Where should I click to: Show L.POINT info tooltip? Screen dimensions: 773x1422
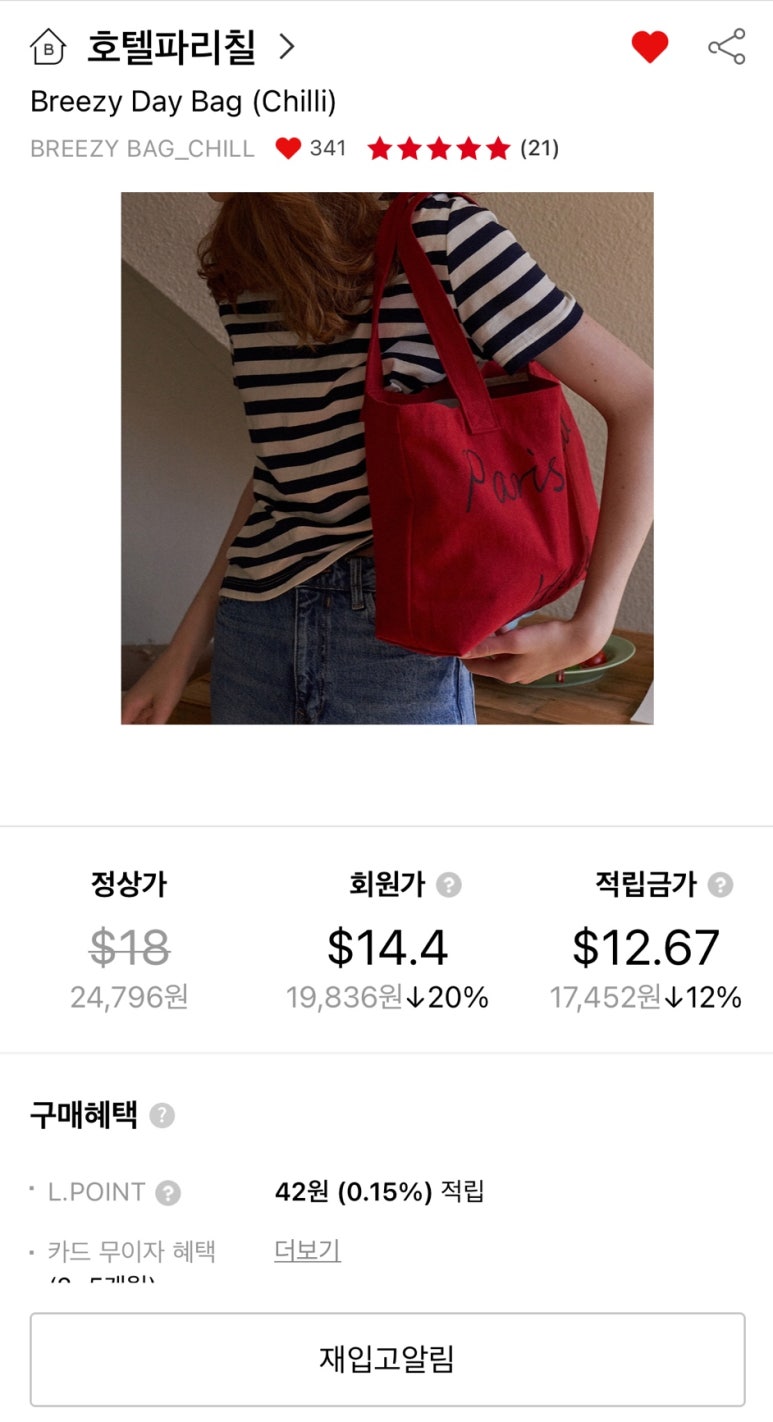pos(168,1193)
